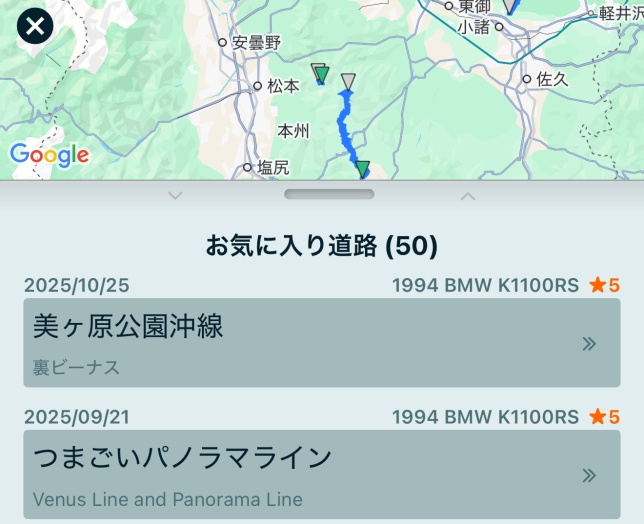The width and height of the screenshot is (644, 524).
Task: Open the つまごいパノラマライン road entry
Action: (321, 475)
